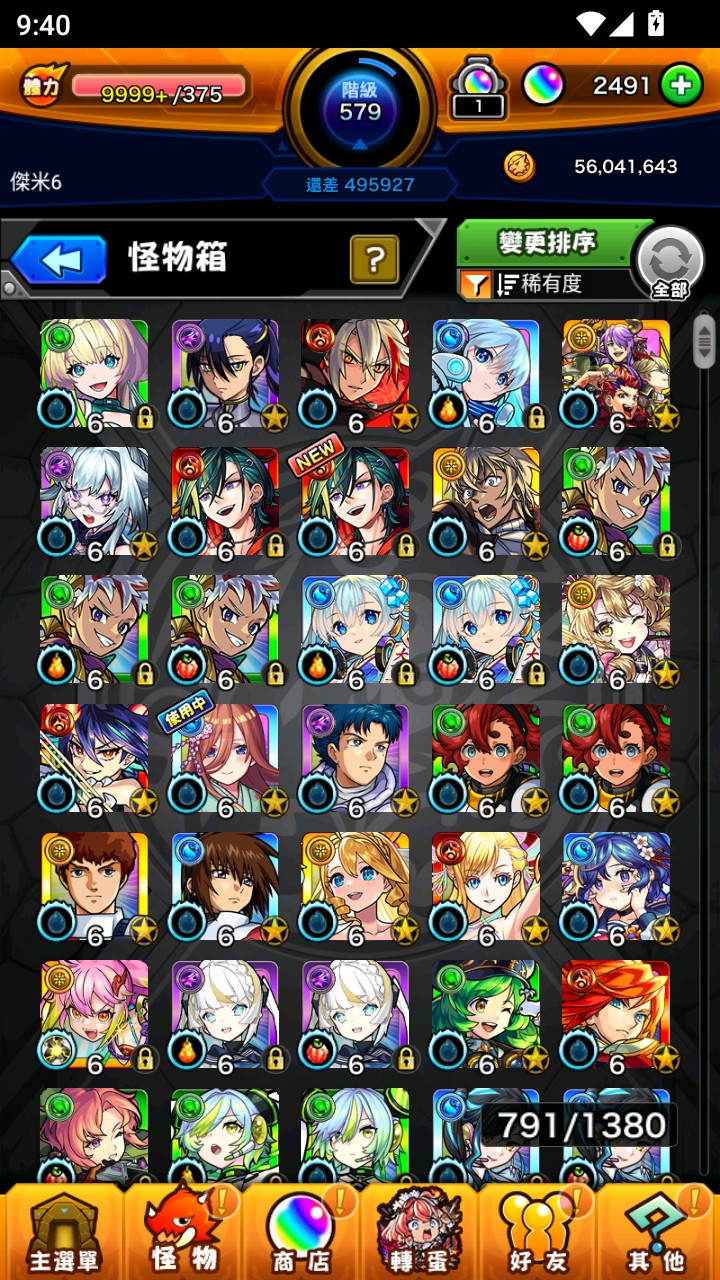720x1280 pixels.
Task: Open the 商店 shop tab
Action: (x=300, y=1232)
